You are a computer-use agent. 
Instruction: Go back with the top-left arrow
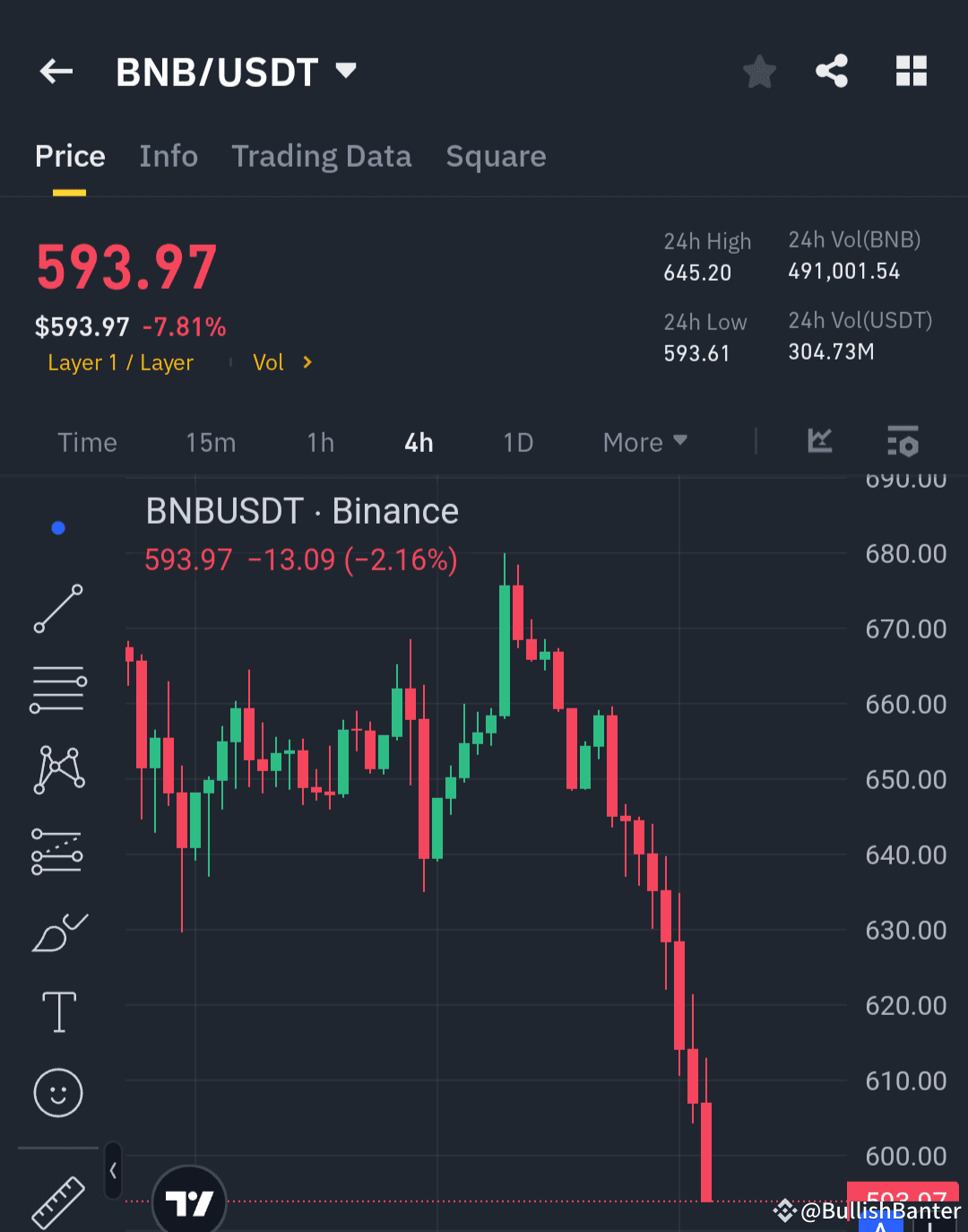pyautogui.click(x=56, y=72)
